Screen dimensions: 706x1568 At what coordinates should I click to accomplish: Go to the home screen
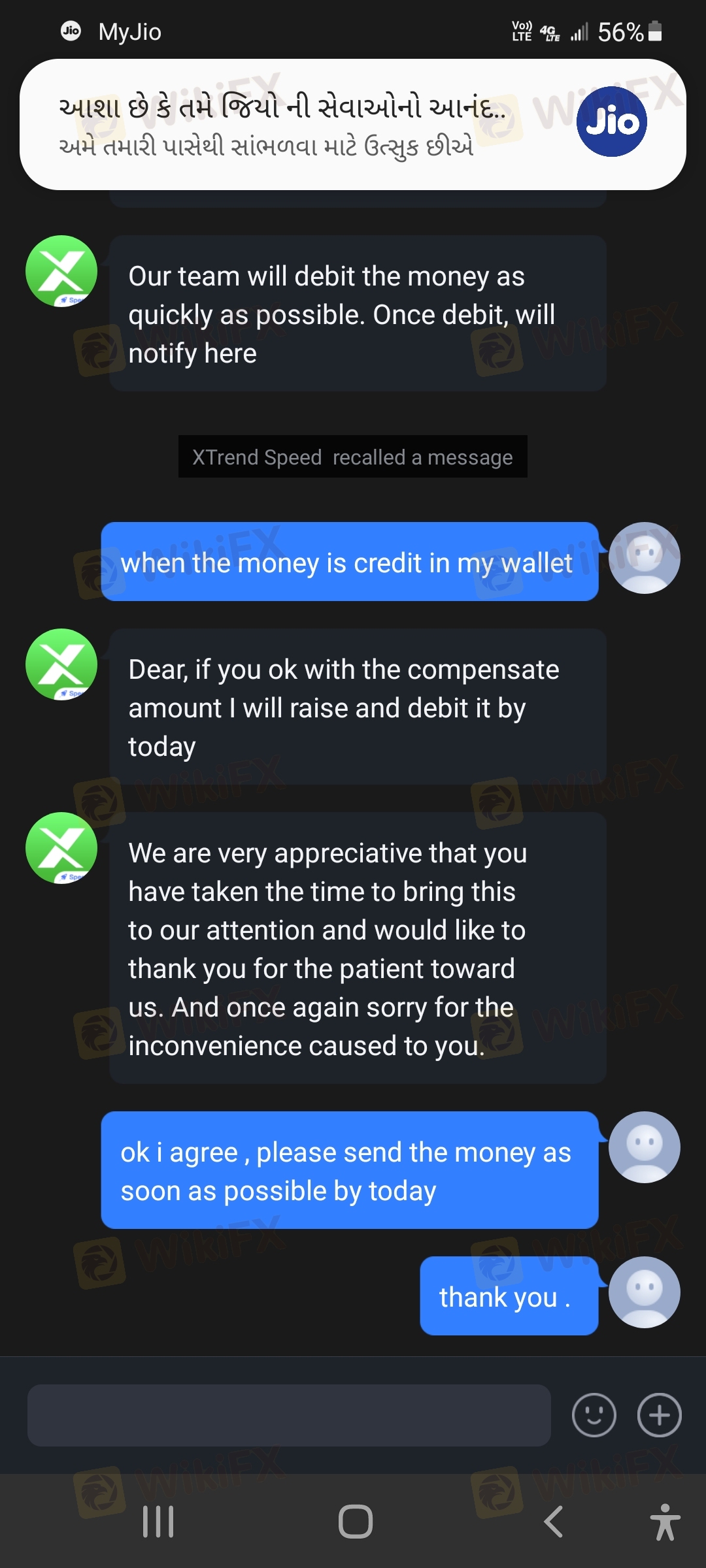[x=355, y=1522]
